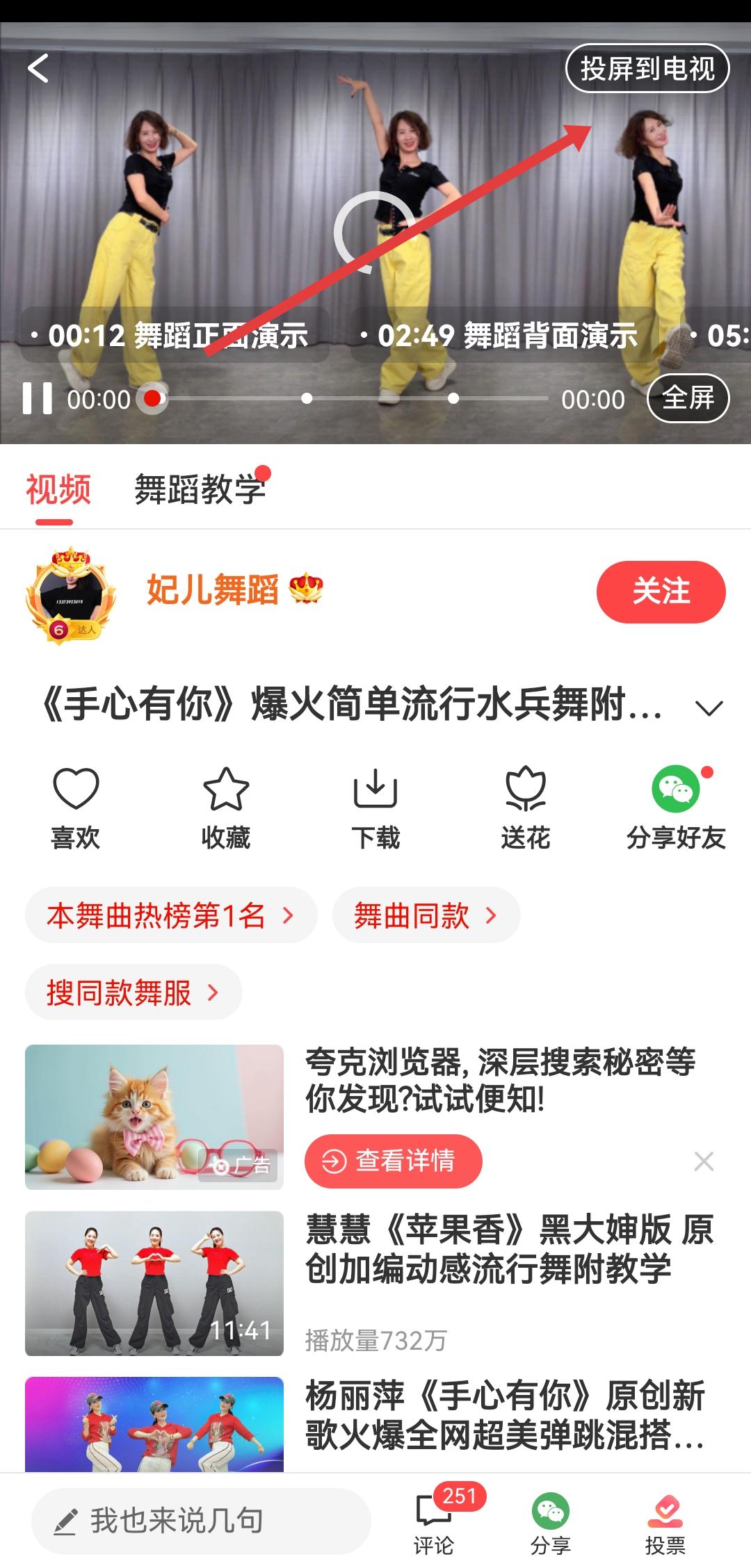751x1568 pixels.
Task: Pause the dance video
Action: pos(37,398)
